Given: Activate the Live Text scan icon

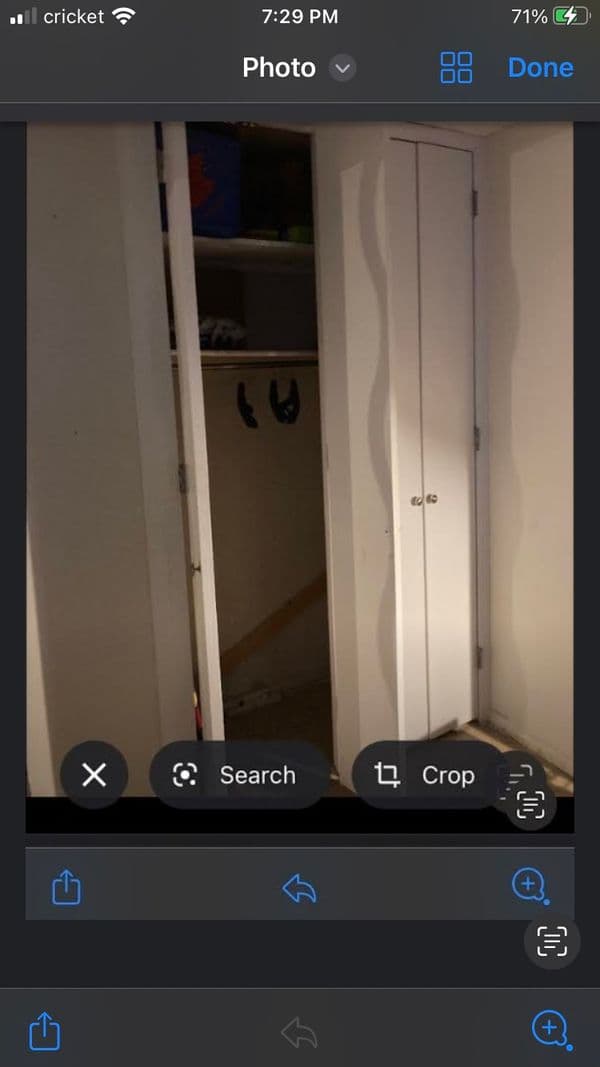Looking at the screenshot, I should [x=552, y=940].
